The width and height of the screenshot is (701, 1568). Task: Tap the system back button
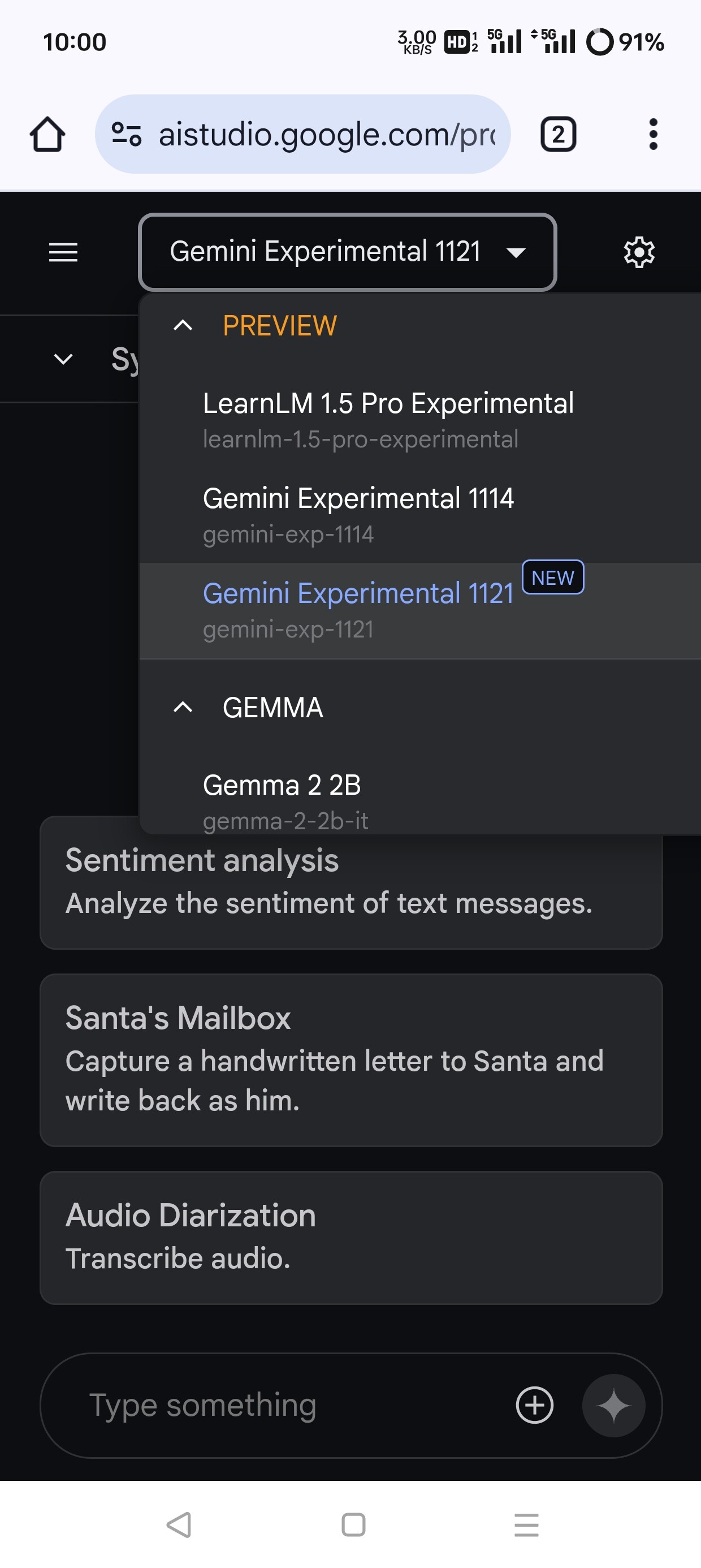179,1525
